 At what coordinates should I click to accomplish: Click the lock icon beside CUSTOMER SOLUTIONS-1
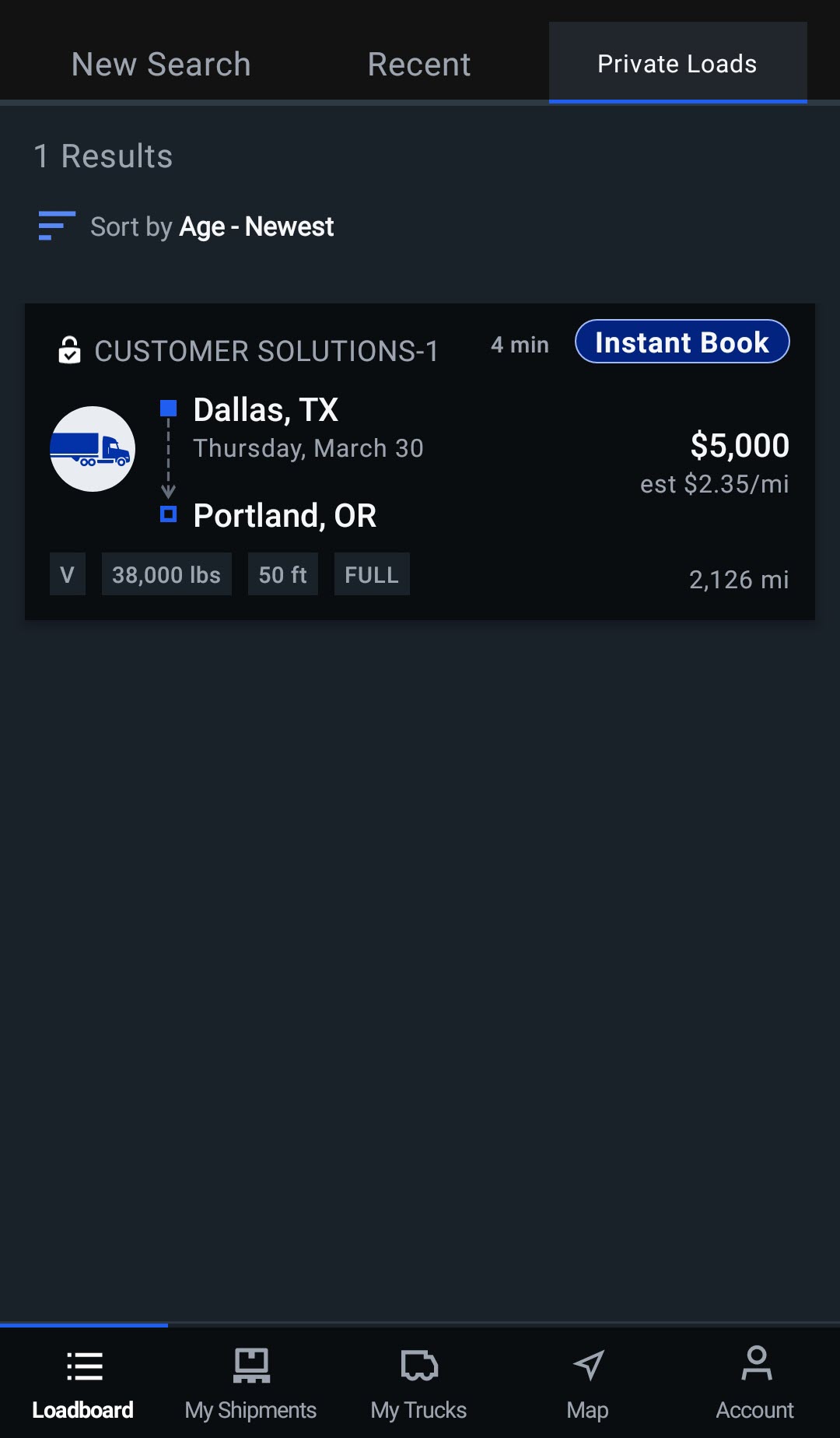pos(70,350)
